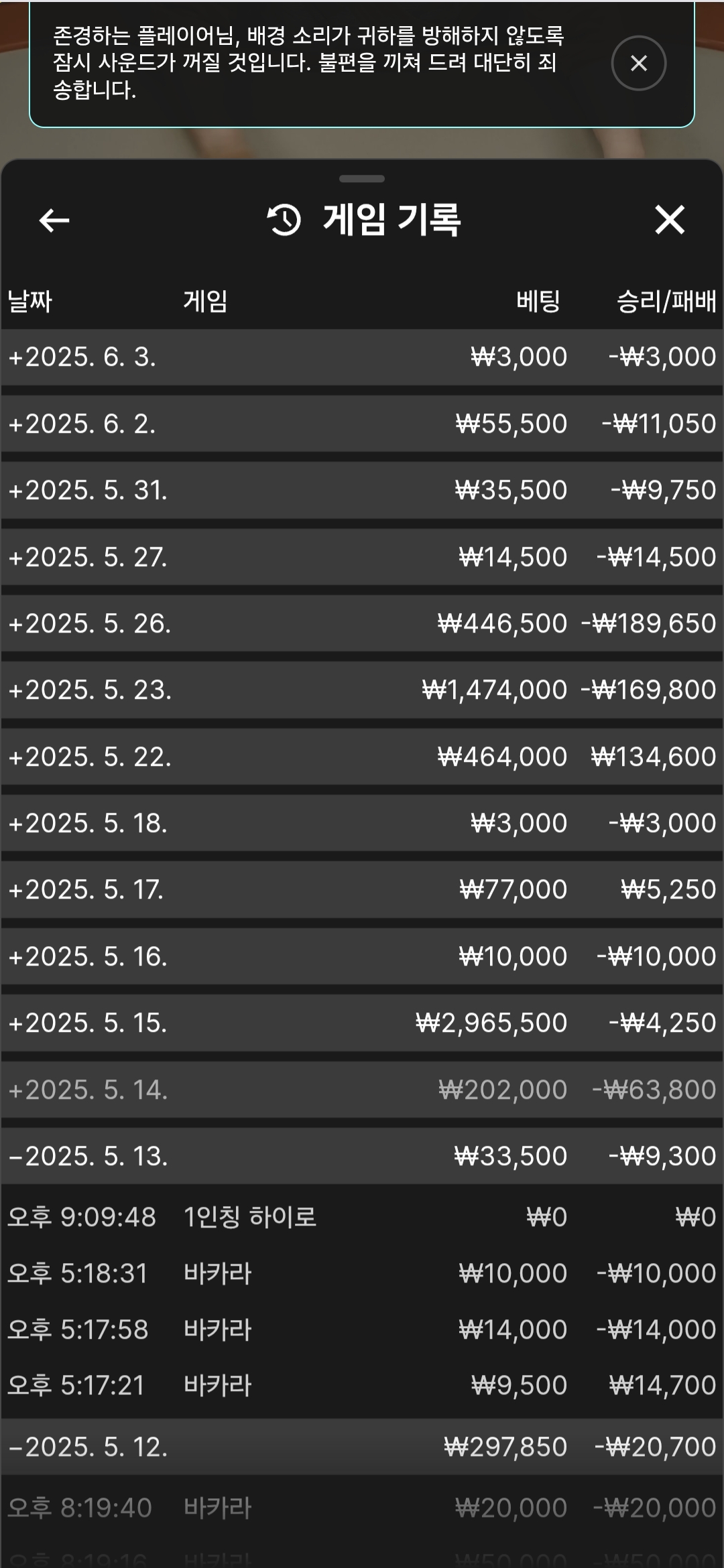Screen dimensions: 724x1568
Task: Expand the 2025. 5. 26. record
Action: [362, 623]
